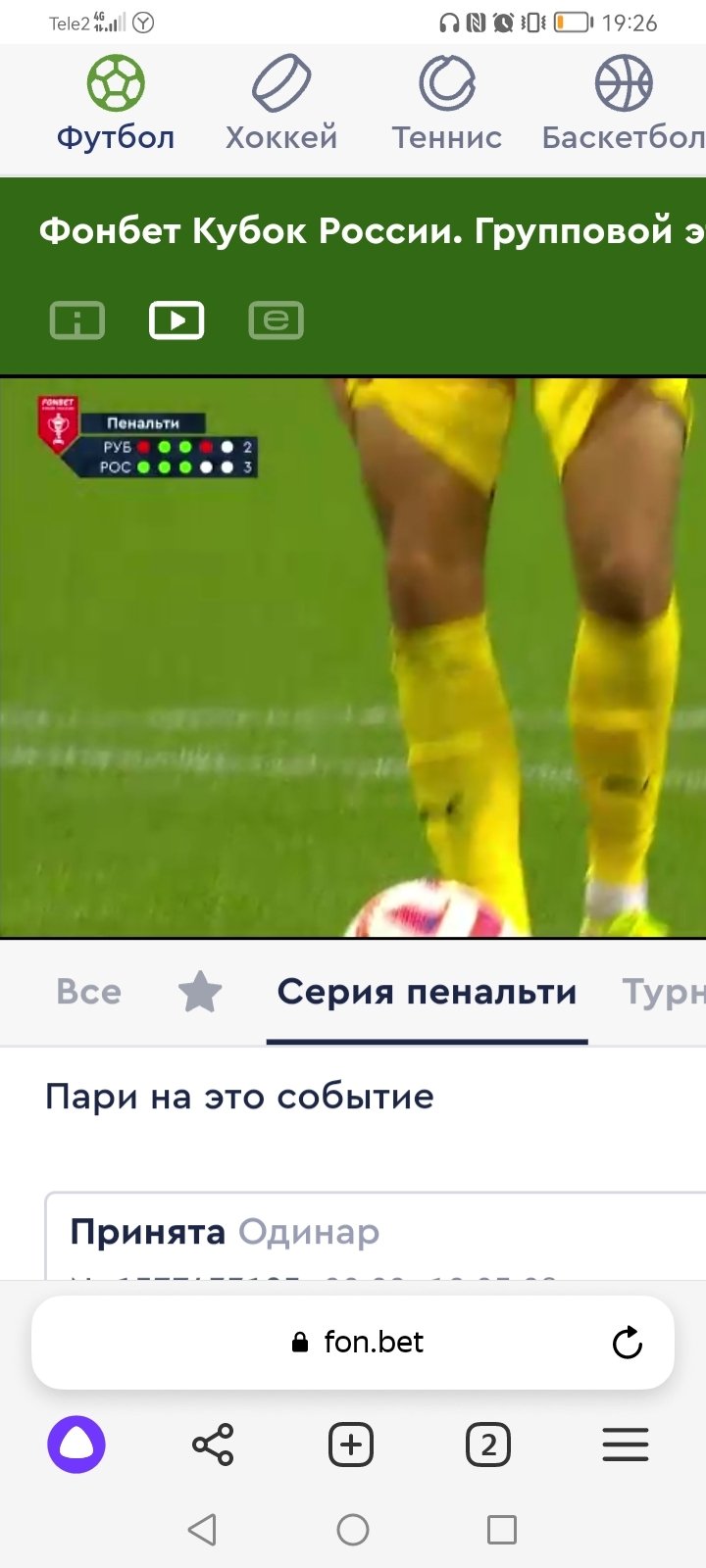Show the Все markets tab
Screen dimensions: 706x1568
point(88,992)
